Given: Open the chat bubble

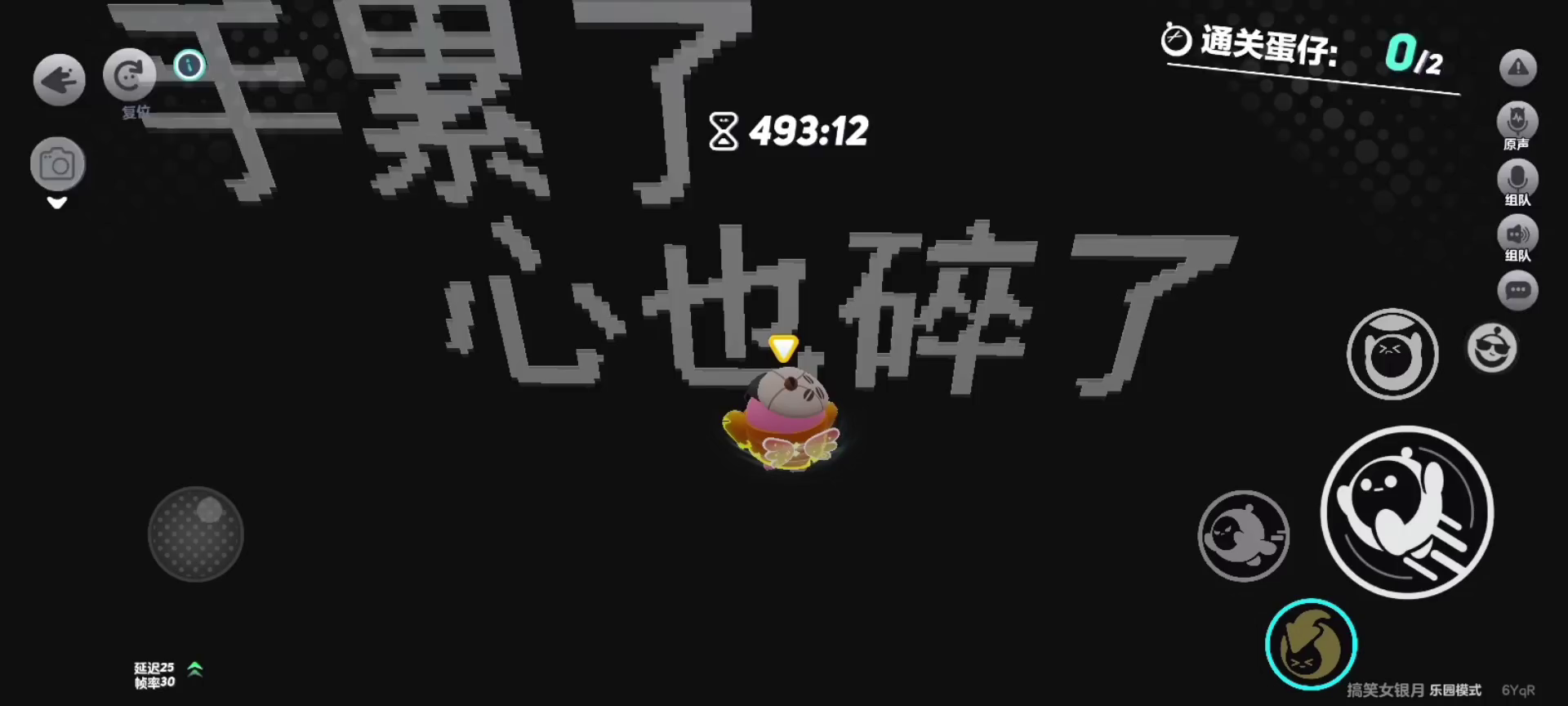Looking at the screenshot, I should point(1517,290).
